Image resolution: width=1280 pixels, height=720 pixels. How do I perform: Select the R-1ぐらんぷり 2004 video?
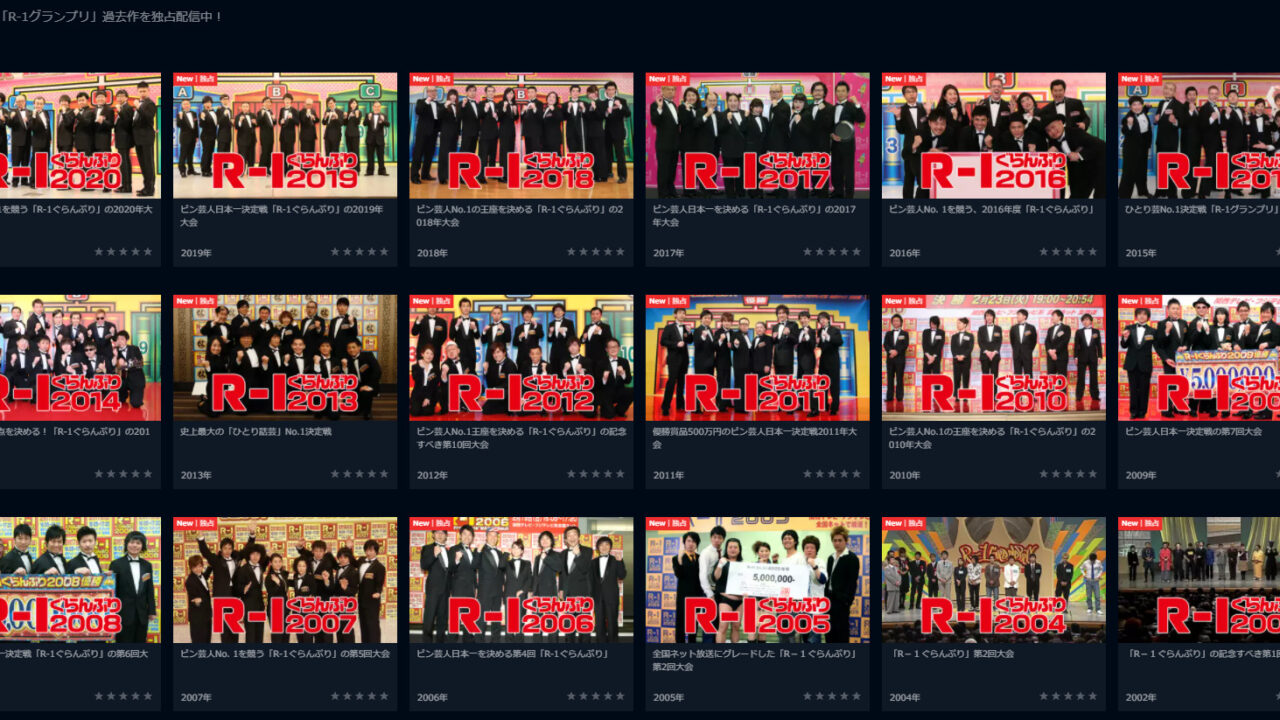[993, 579]
